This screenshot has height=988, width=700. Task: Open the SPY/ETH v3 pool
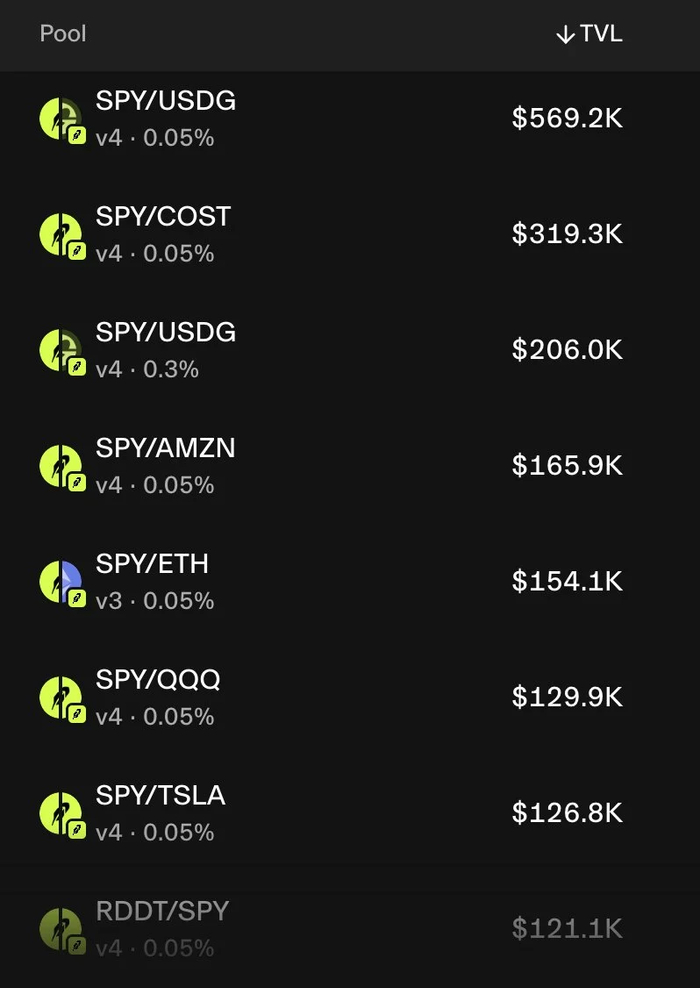(x=350, y=582)
